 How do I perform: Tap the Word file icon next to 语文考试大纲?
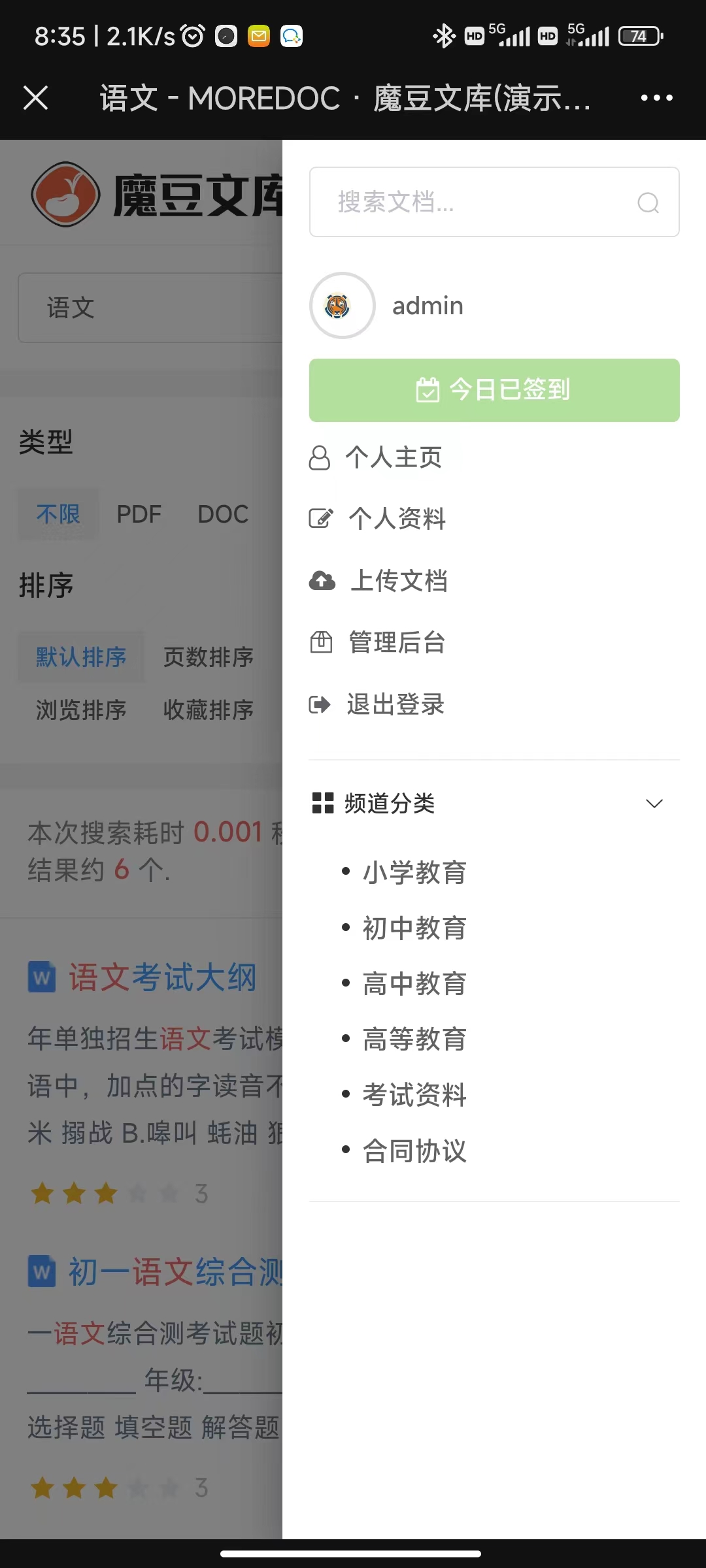coord(41,976)
